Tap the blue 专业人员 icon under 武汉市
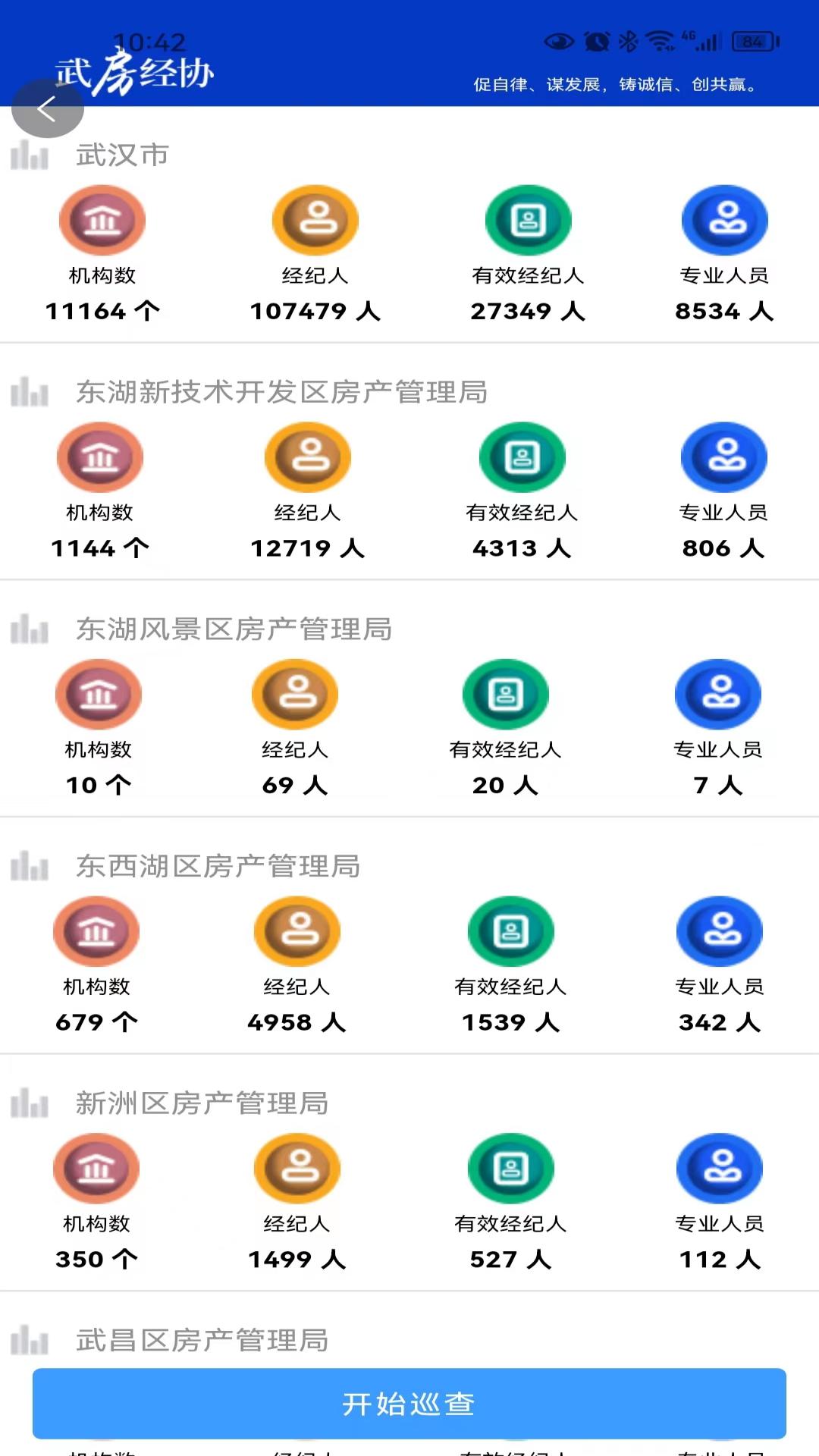The image size is (819, 1456). pos(725,220)
